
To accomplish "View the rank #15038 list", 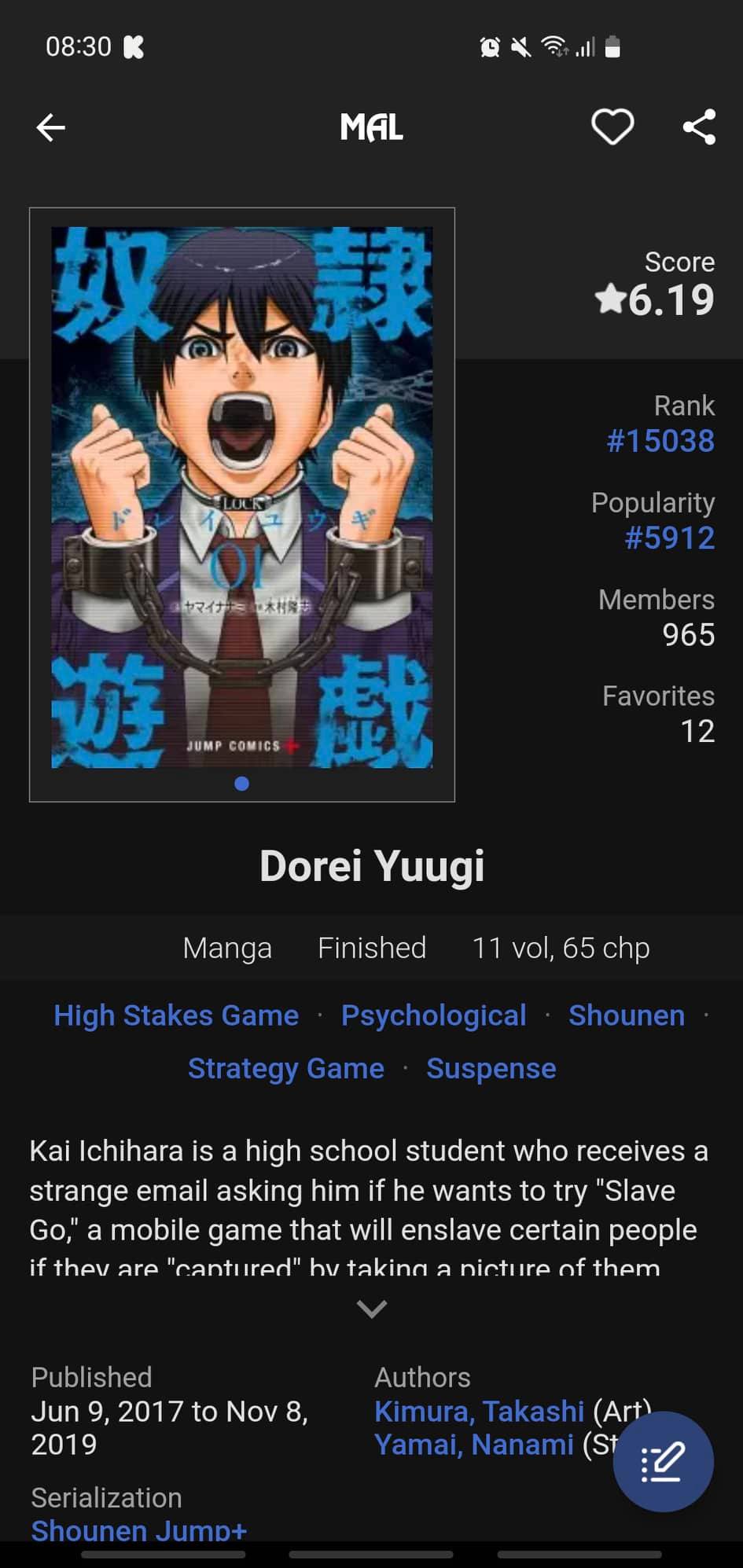I will (660, 441).
